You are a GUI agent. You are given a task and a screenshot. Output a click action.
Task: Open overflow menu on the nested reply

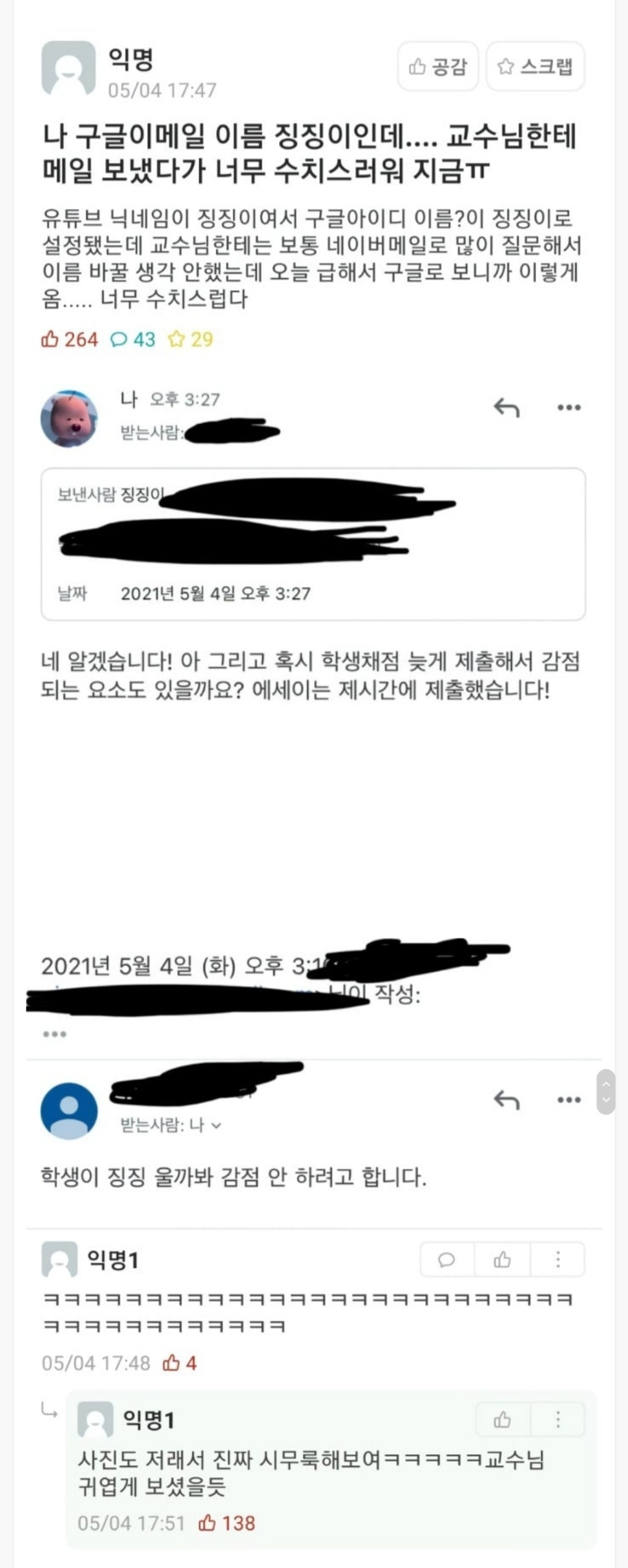coord(558,1419)
